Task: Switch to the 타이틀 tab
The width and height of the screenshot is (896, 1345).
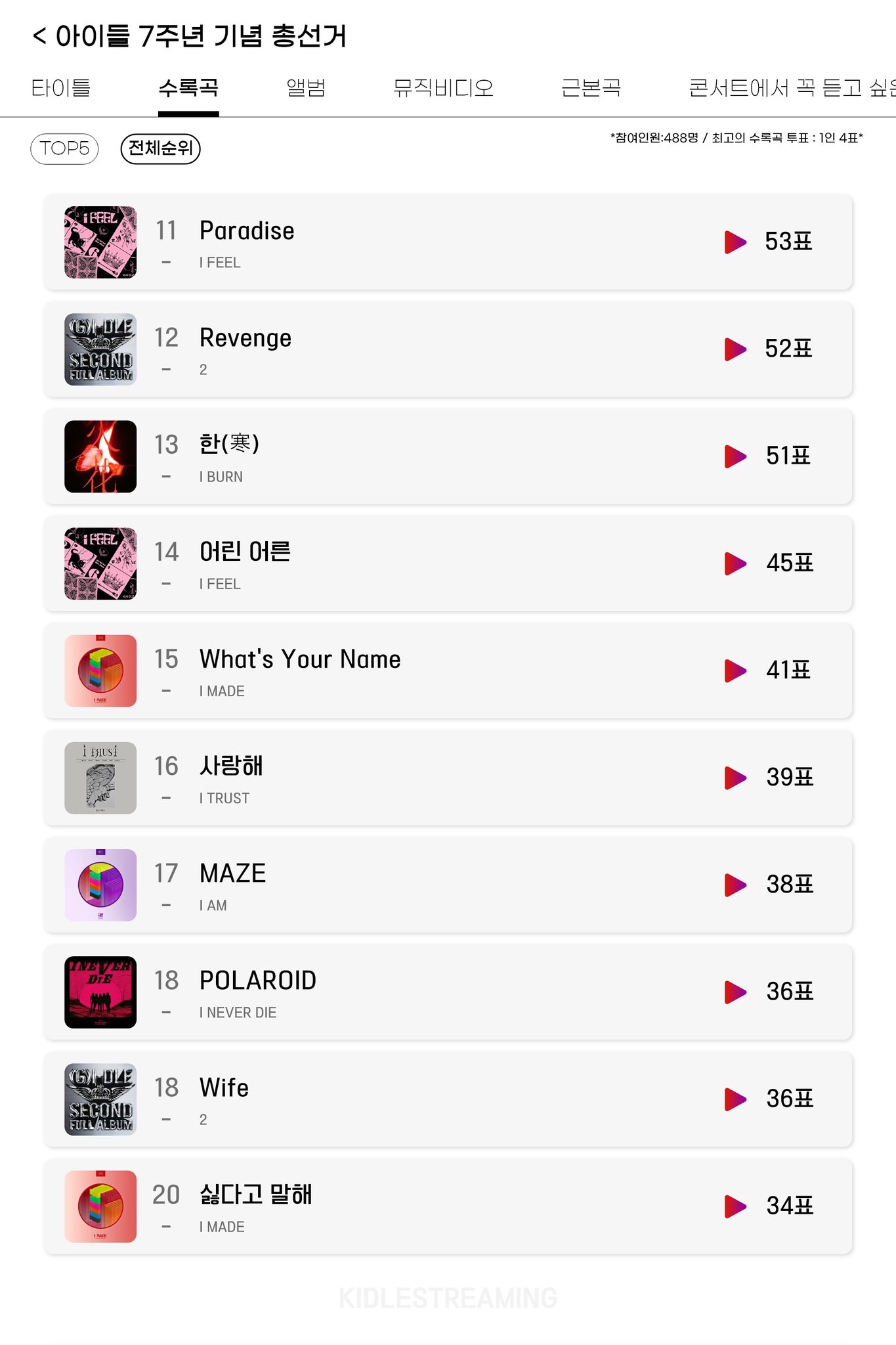Action: [61, 88]
